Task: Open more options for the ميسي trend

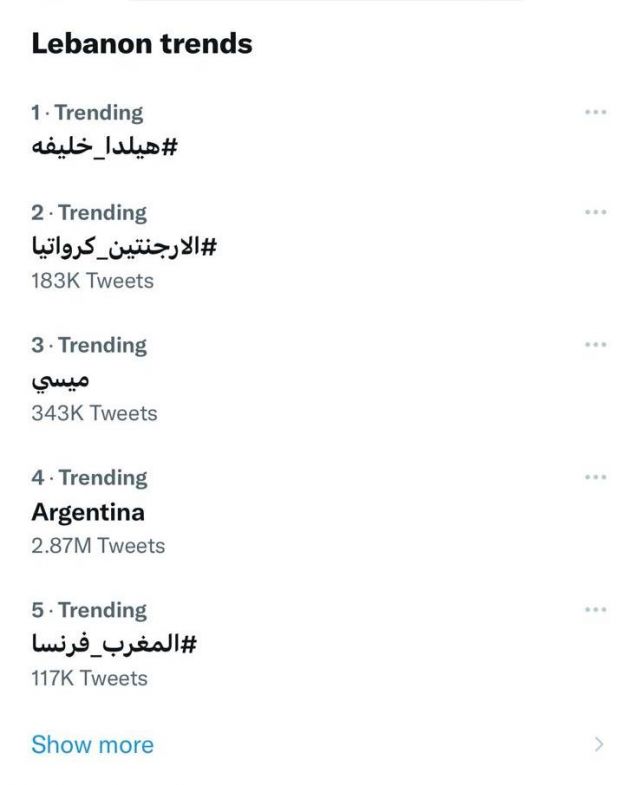Action: point(595,345)
